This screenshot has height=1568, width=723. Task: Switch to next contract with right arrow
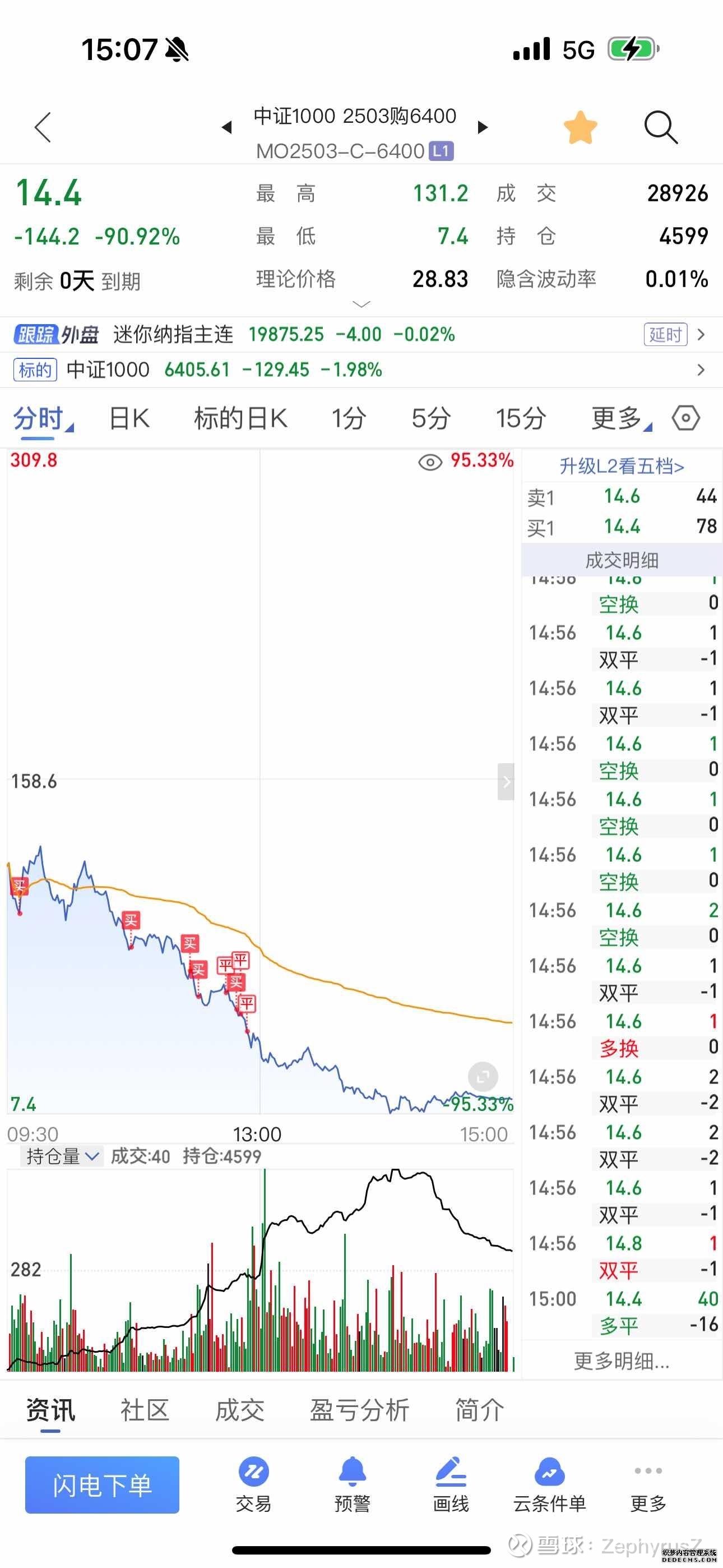click(483, 127)
